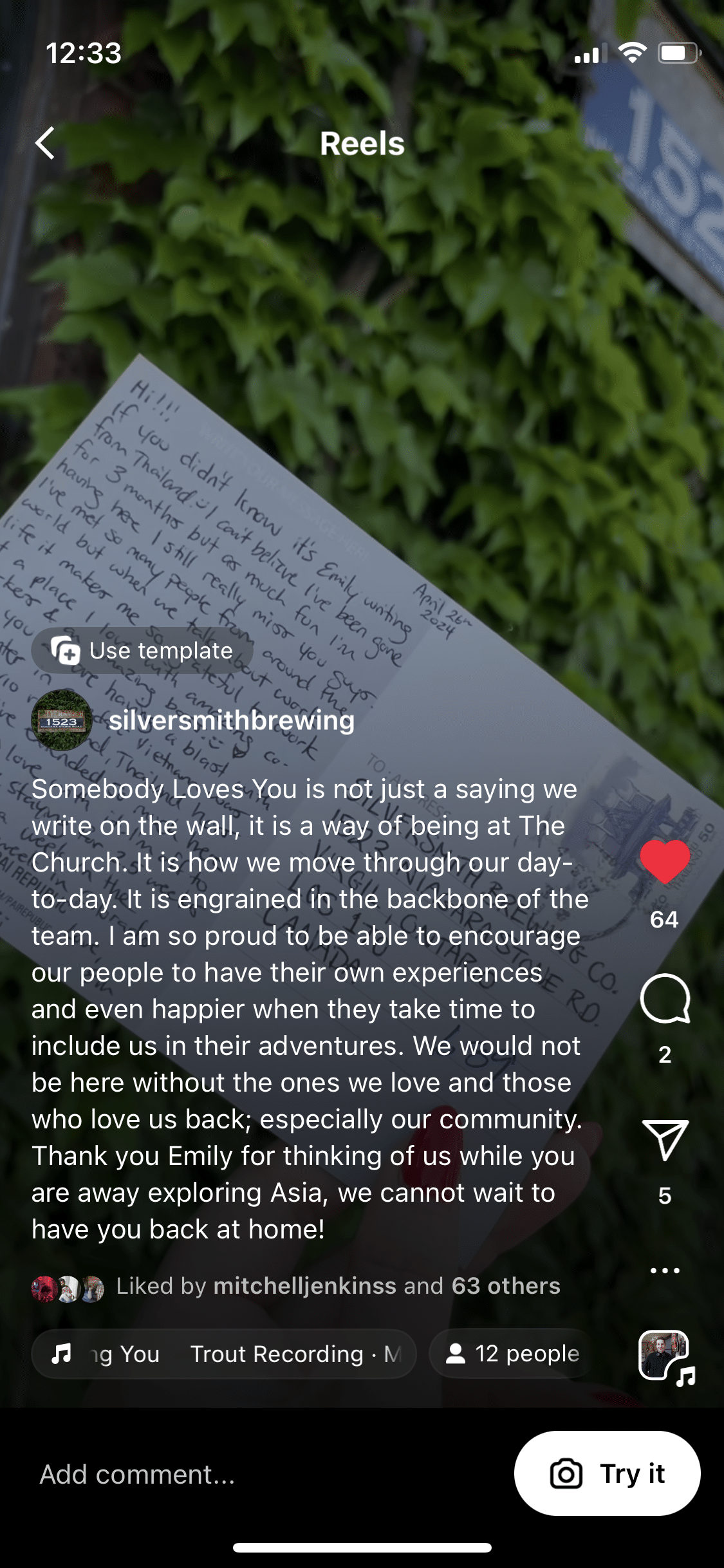Image resolution: width=724 pixels, height=1568 pixels.
Task: Open silversmithbrewing username link
Action: (x=232, y=720)
